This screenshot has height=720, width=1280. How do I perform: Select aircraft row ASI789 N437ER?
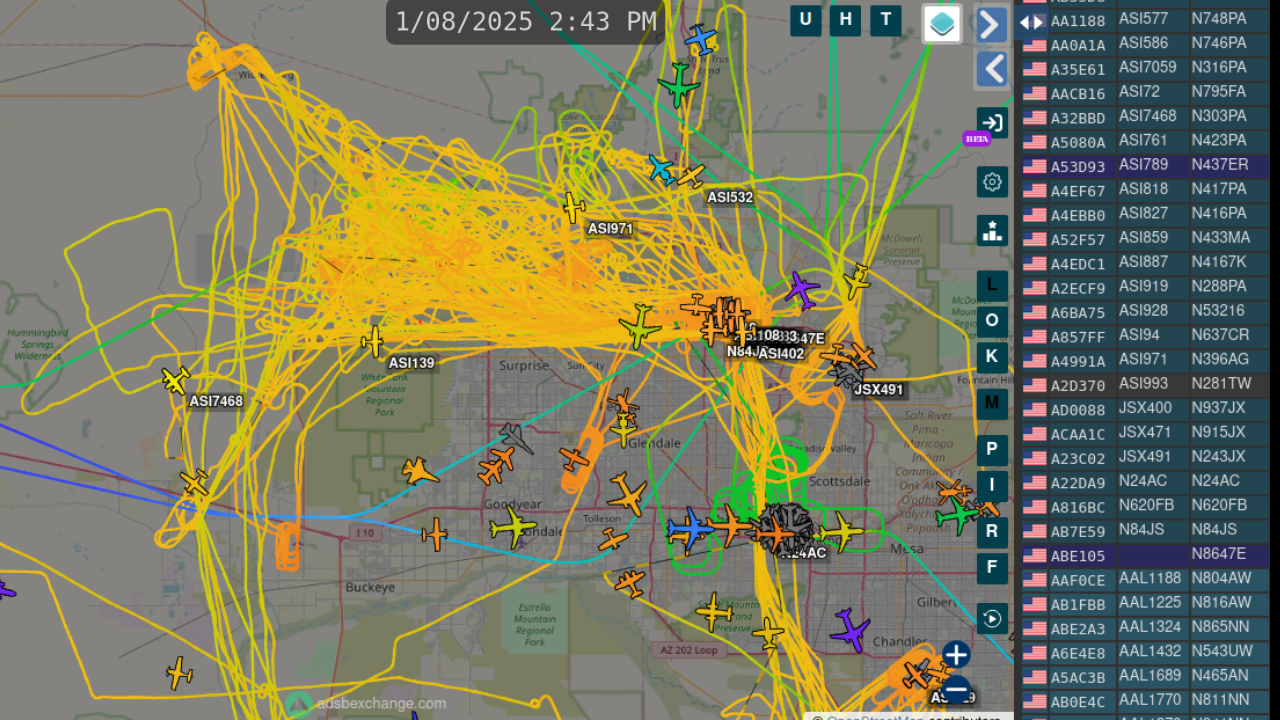1144,166
